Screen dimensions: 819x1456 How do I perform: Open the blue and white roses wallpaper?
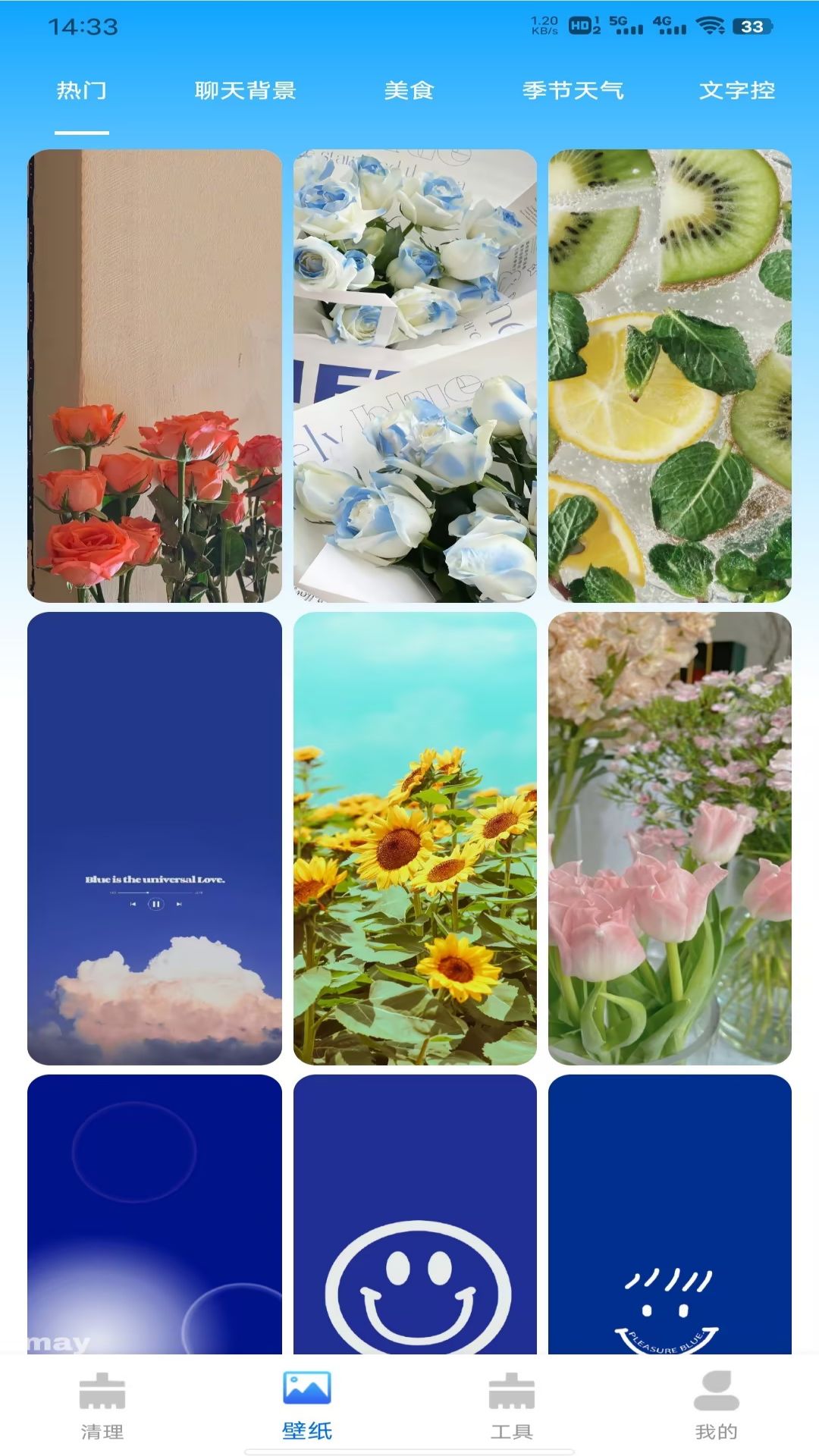(415, 376)
